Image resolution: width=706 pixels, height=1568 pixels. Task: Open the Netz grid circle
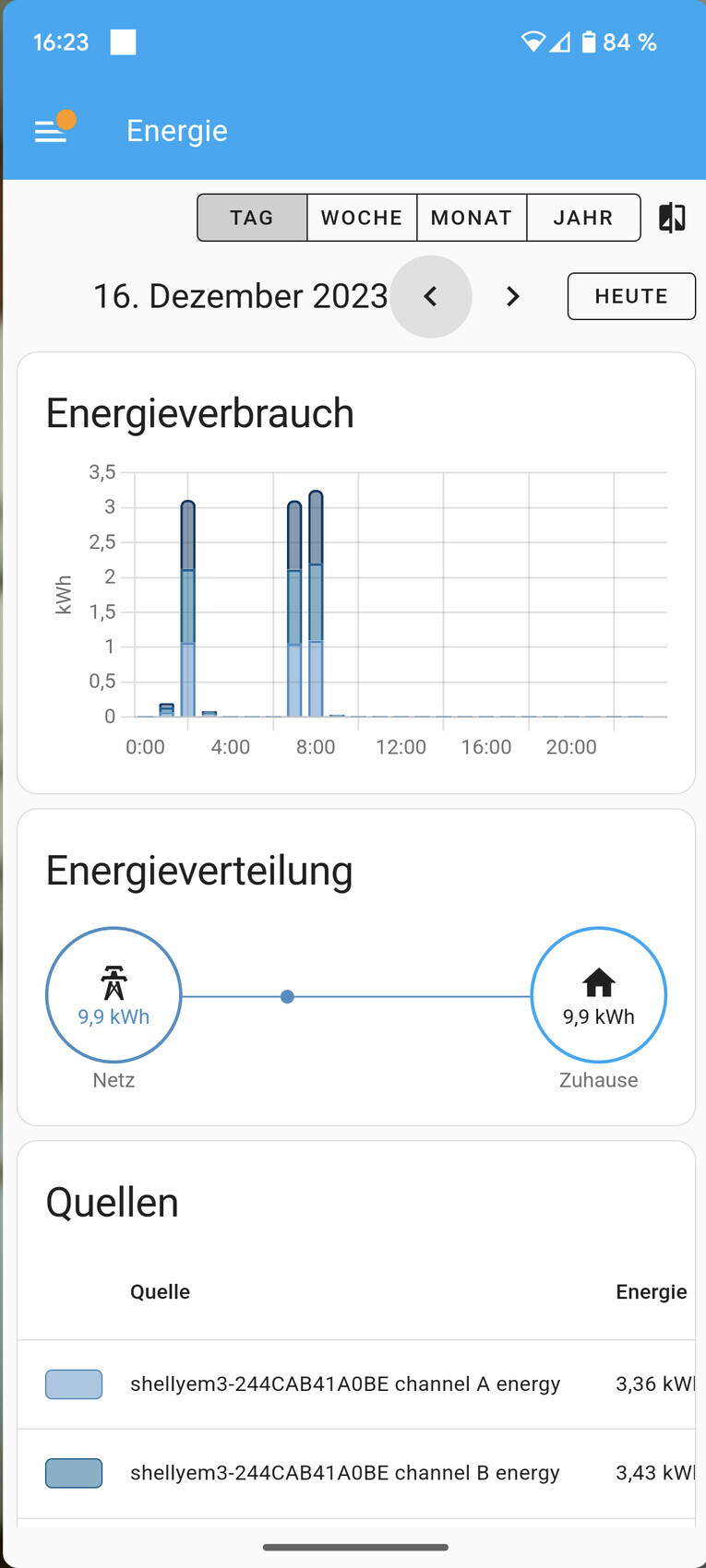coord(114,995)
